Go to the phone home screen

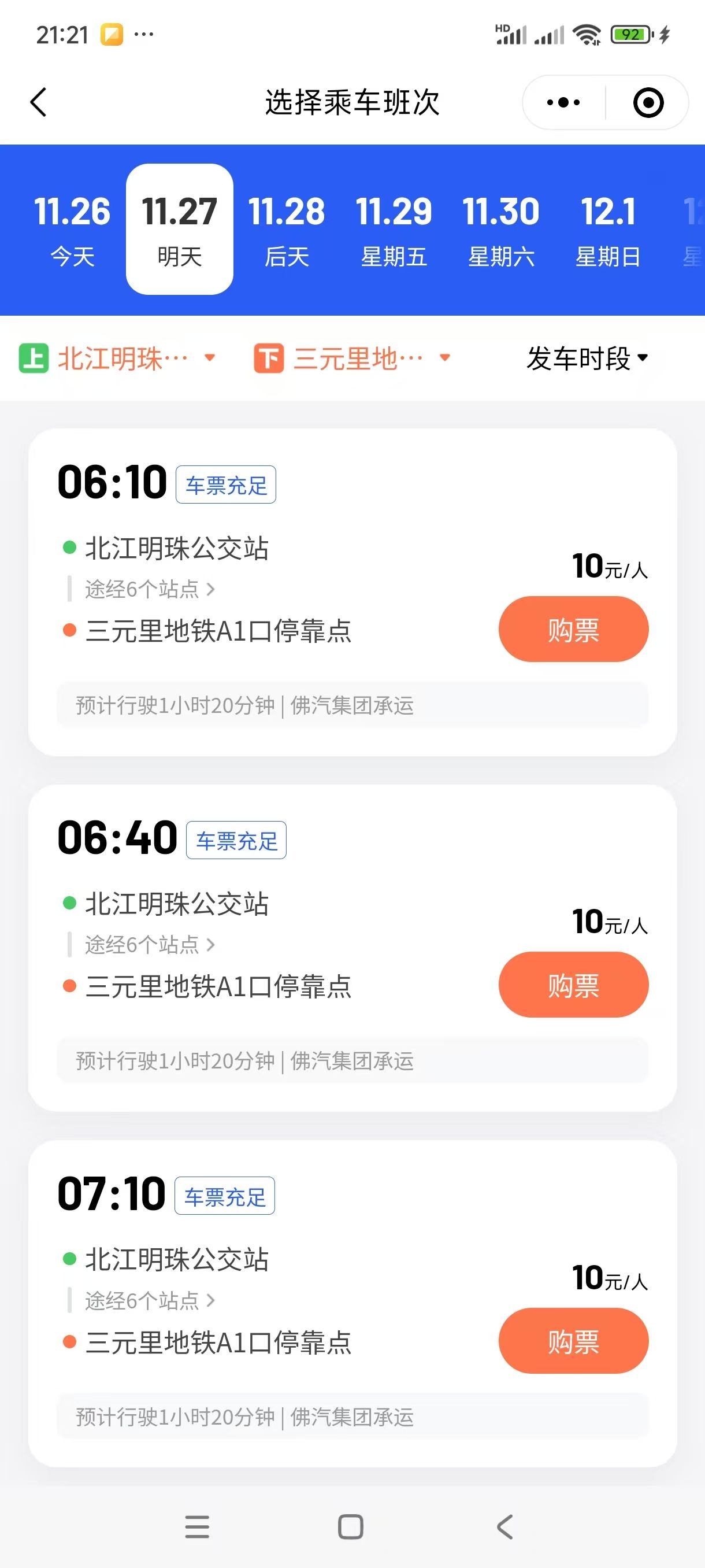click(x=350, y=1526)
